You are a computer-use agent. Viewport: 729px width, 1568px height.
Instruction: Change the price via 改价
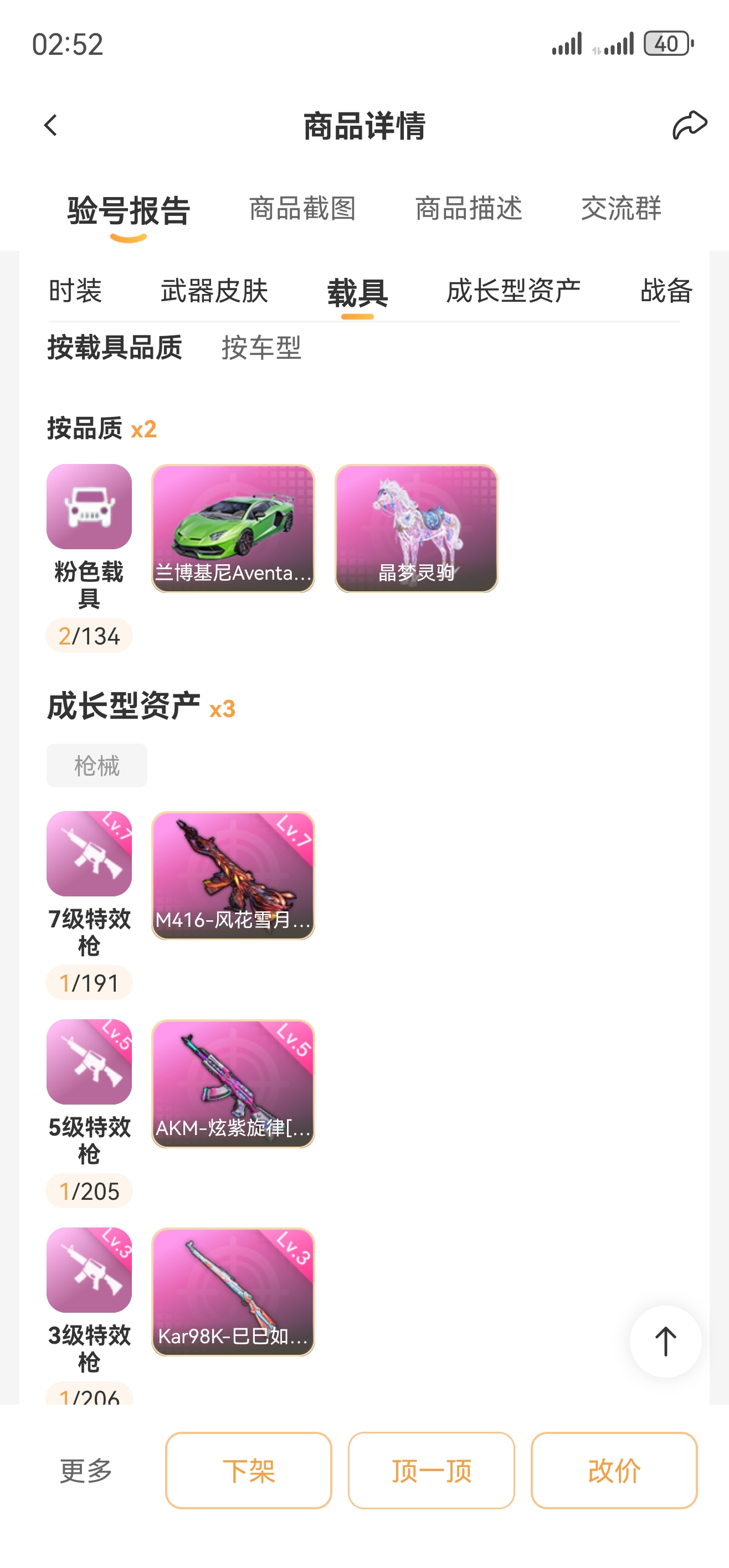(614, 1471)
